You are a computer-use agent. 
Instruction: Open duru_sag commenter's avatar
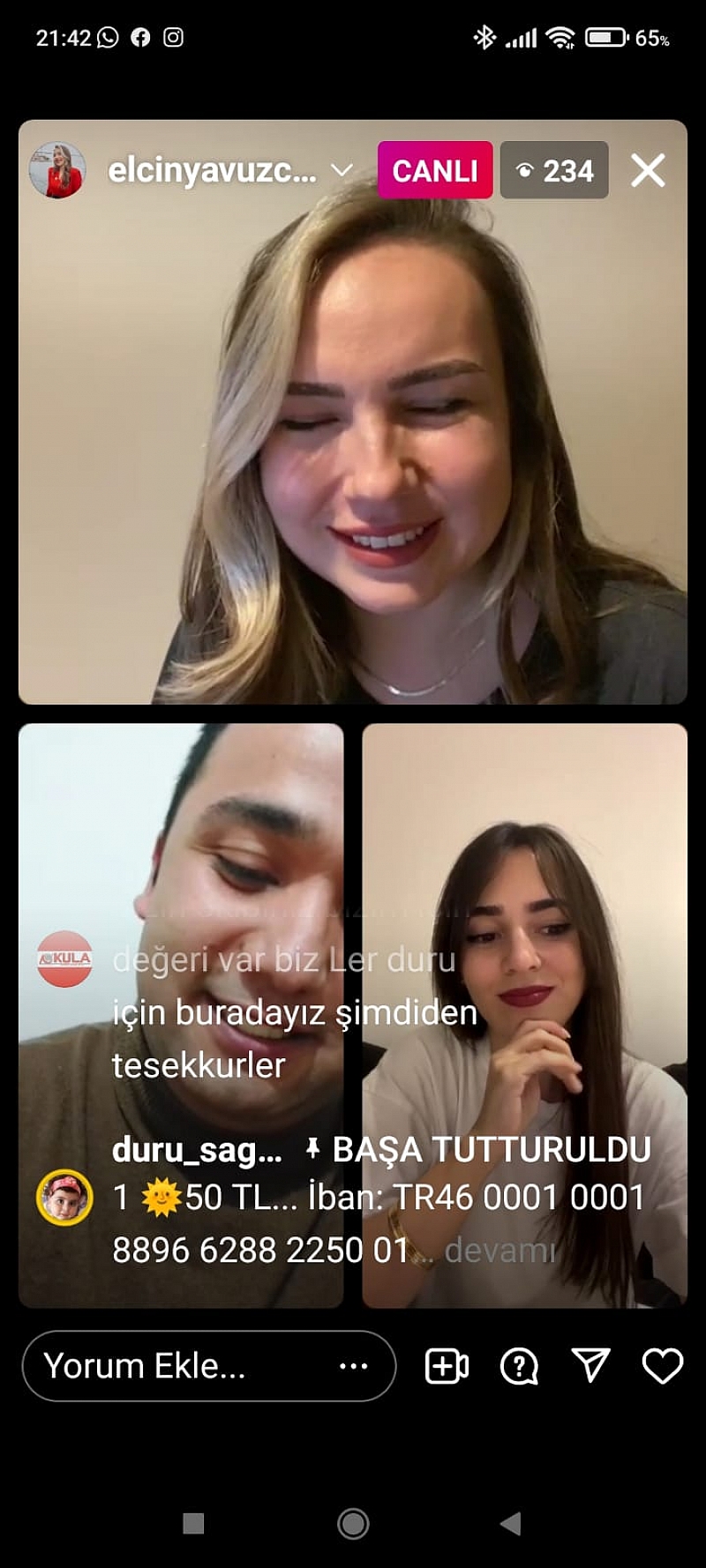[x=64, y=1198]
